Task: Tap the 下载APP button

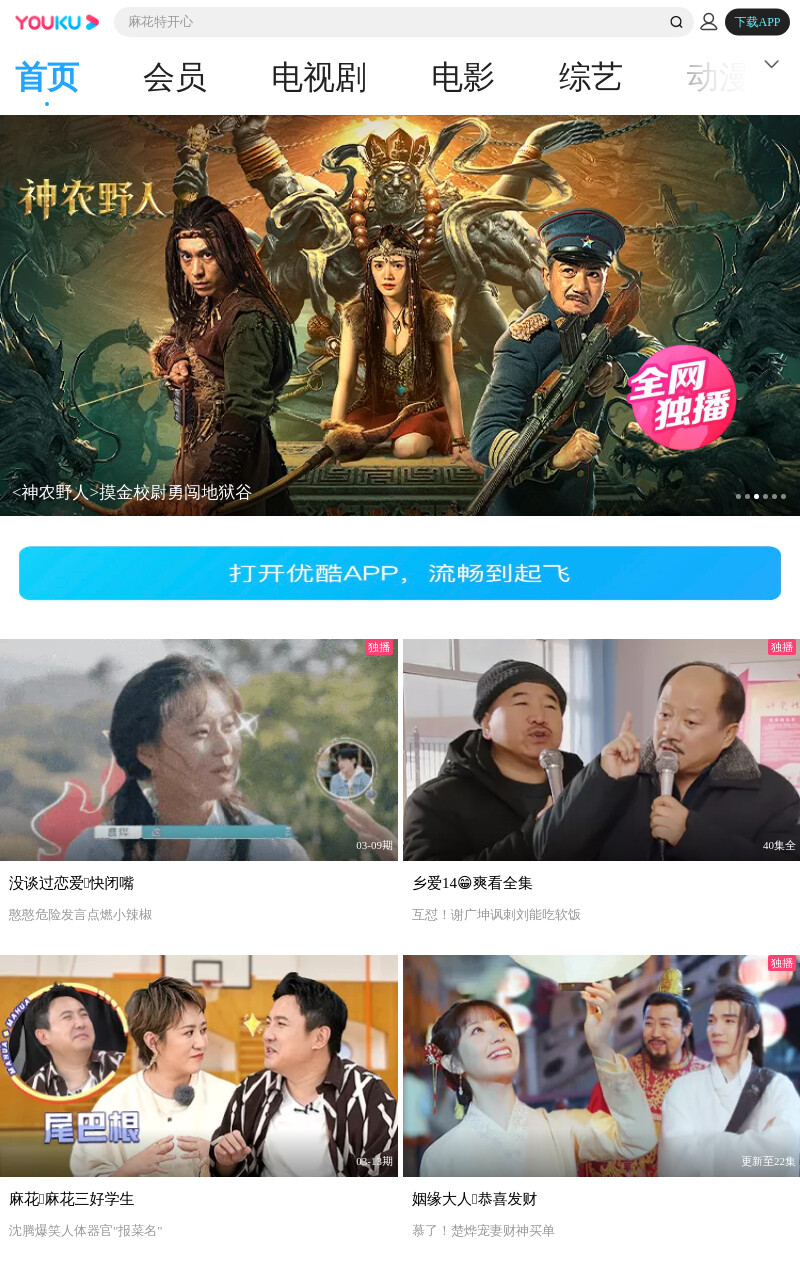Action: 757,22
